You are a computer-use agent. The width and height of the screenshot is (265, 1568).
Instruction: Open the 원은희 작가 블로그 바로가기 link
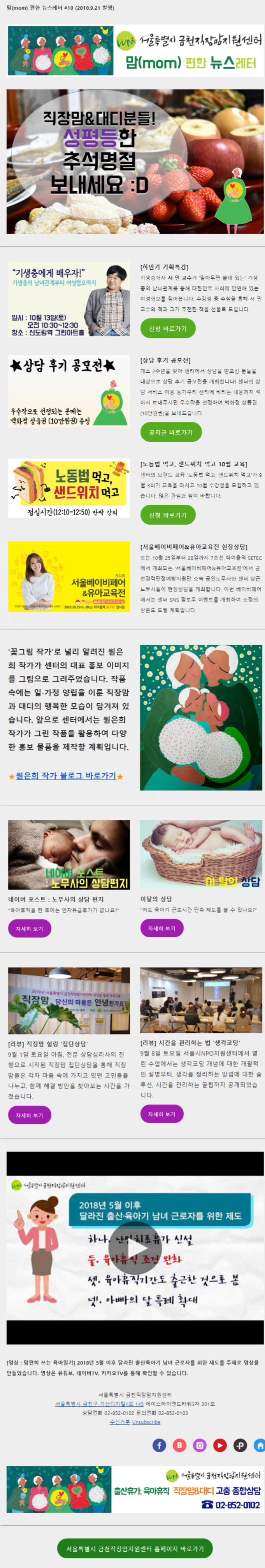(66, 776)
